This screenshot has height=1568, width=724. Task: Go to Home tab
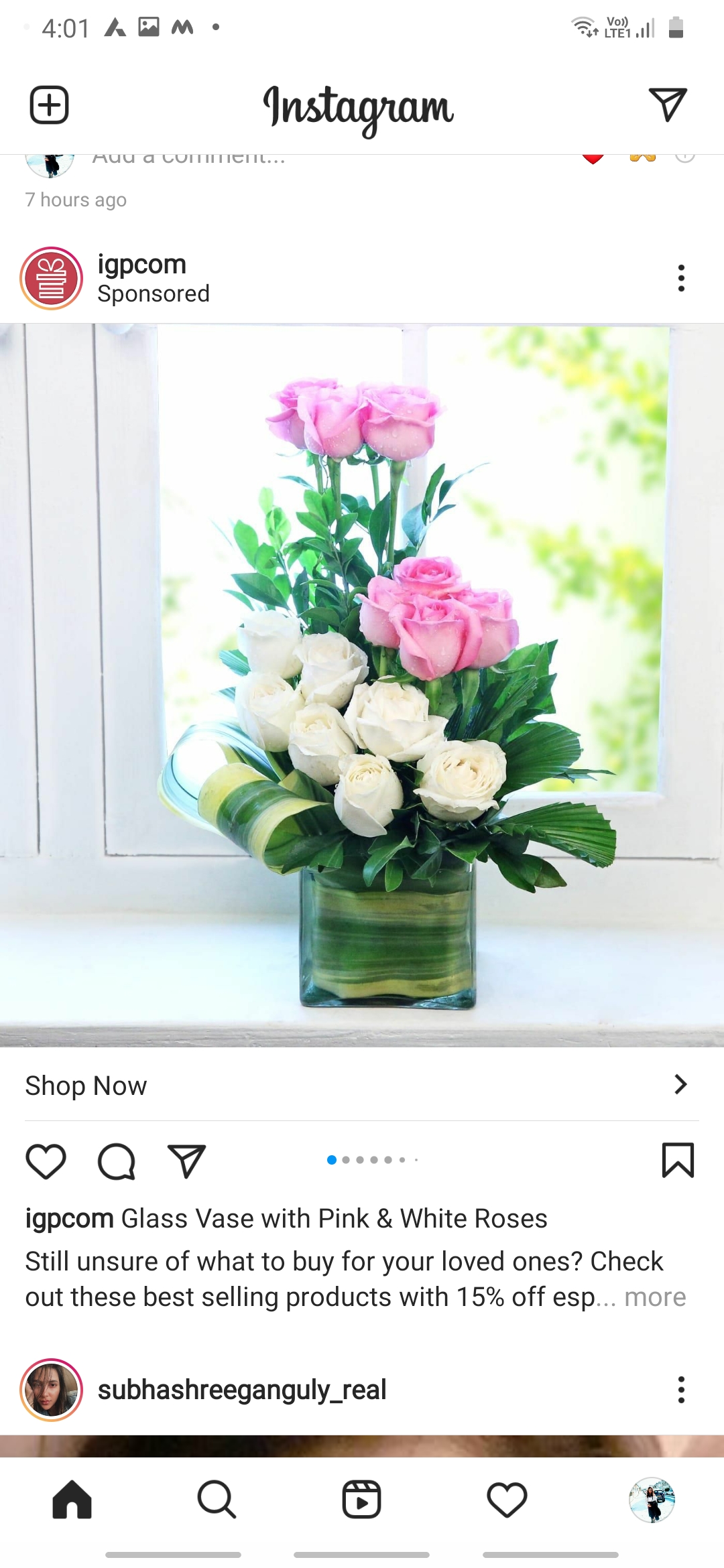point(72,1500)
